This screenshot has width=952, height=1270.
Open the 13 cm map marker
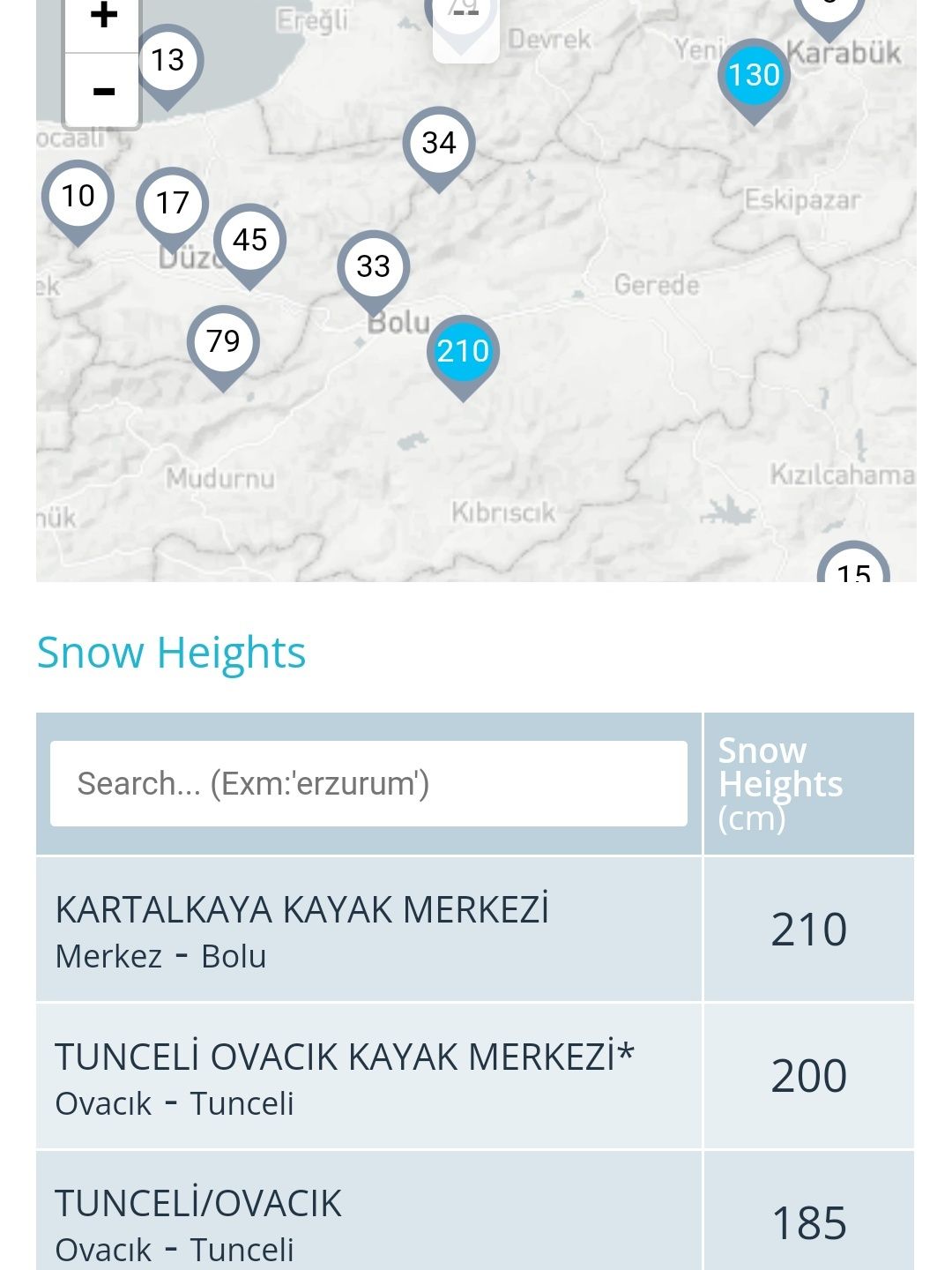click(167, 61)
